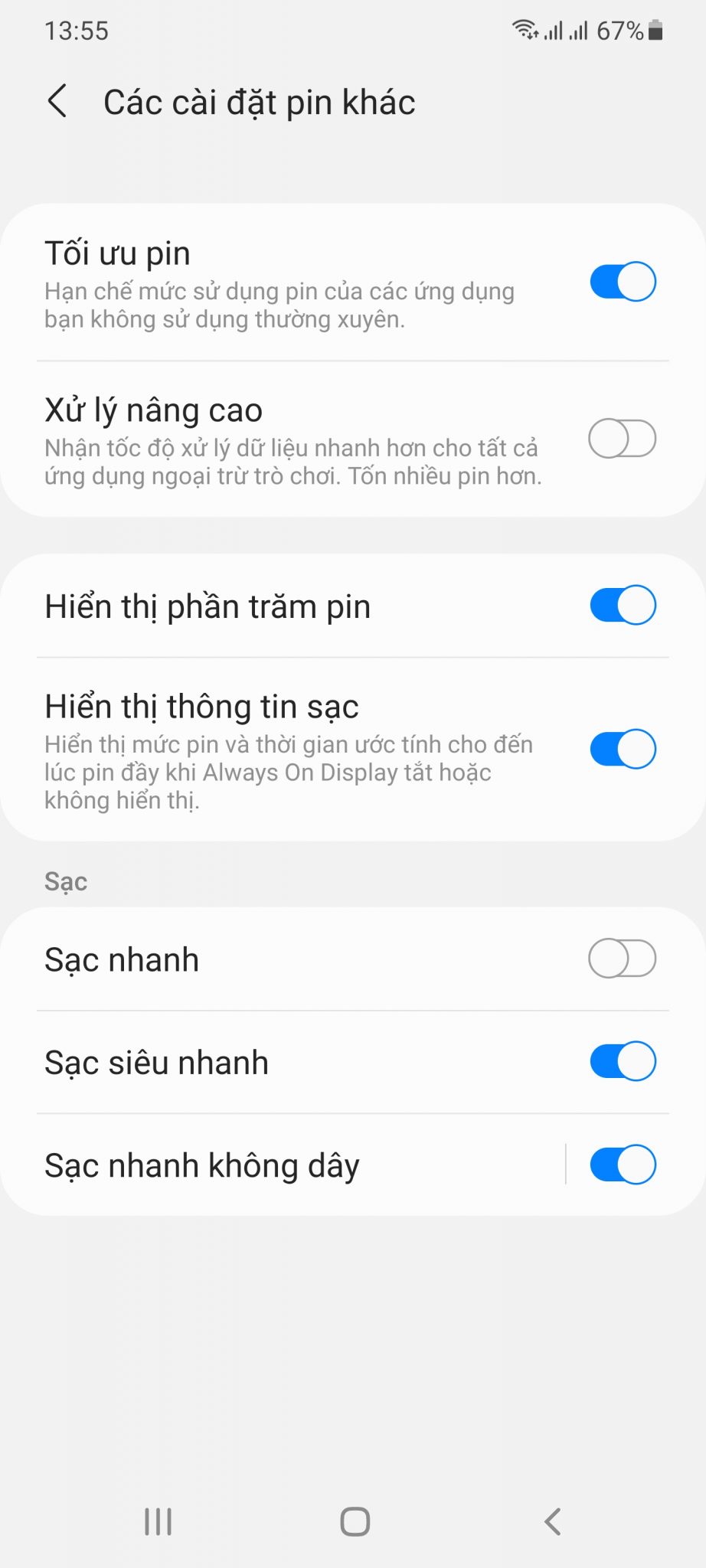Viewport: 706px width, 1568px height.
Task: Go back from Các cài đặt pin khác
Action: tap(57, 101)
